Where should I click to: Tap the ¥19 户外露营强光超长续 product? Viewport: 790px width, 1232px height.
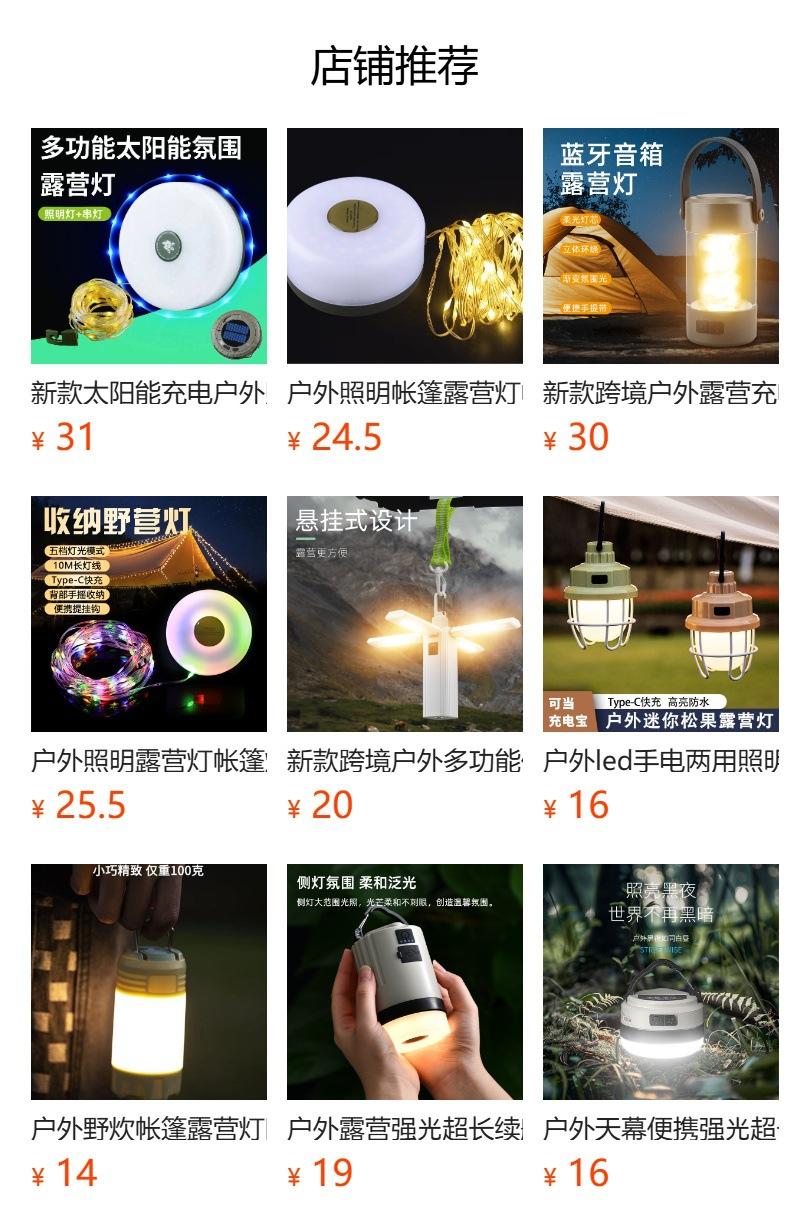(x=405, y=982)
